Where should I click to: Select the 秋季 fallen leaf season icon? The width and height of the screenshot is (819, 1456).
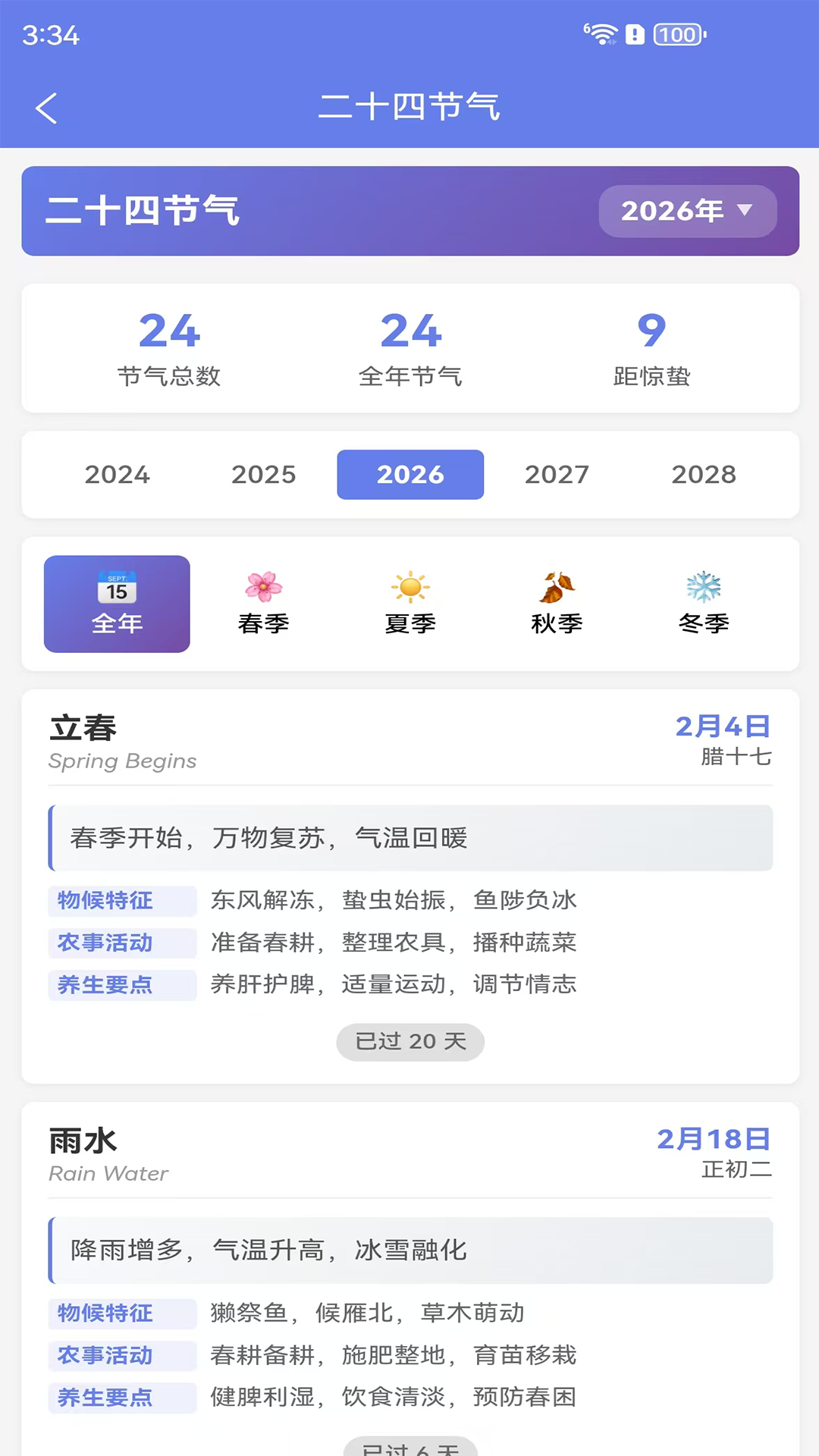pyautogui.click(x=557, y=586)
